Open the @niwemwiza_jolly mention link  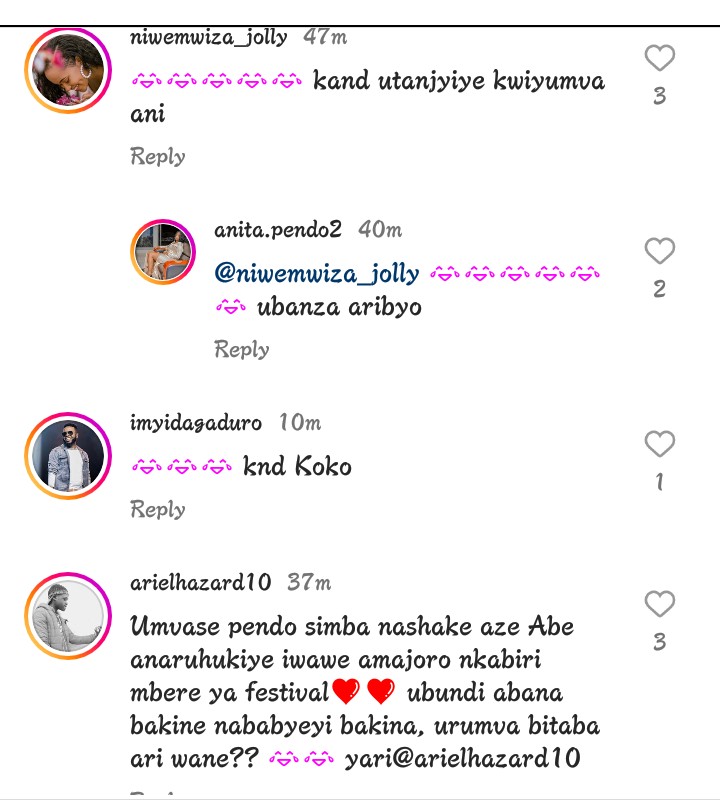click(318, 273)
